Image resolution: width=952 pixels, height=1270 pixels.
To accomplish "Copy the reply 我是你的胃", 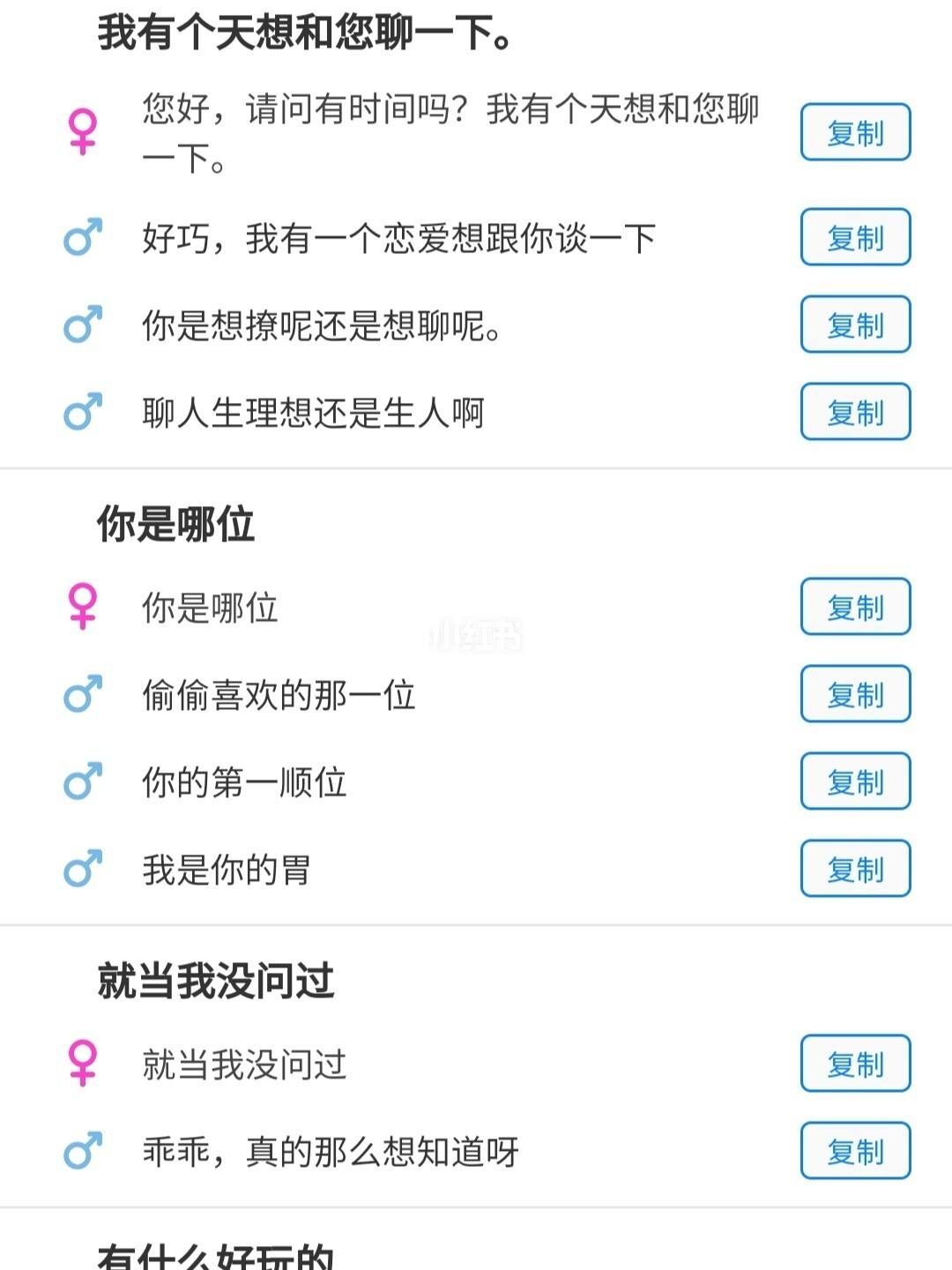I will [x=853, y=869].
